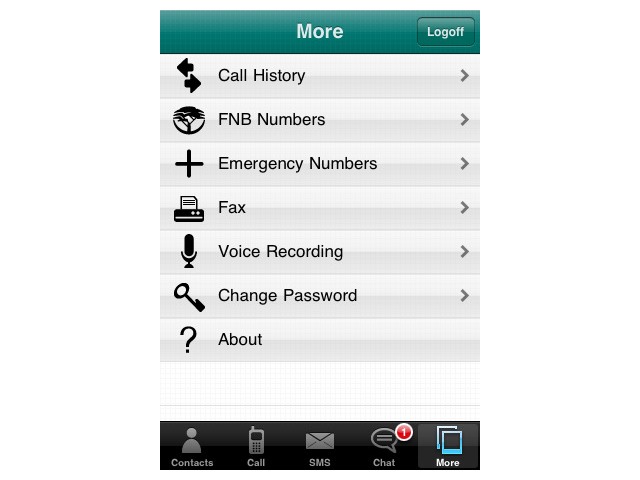
Task: Open the Fax option
Action: click(x=319, y=208)
